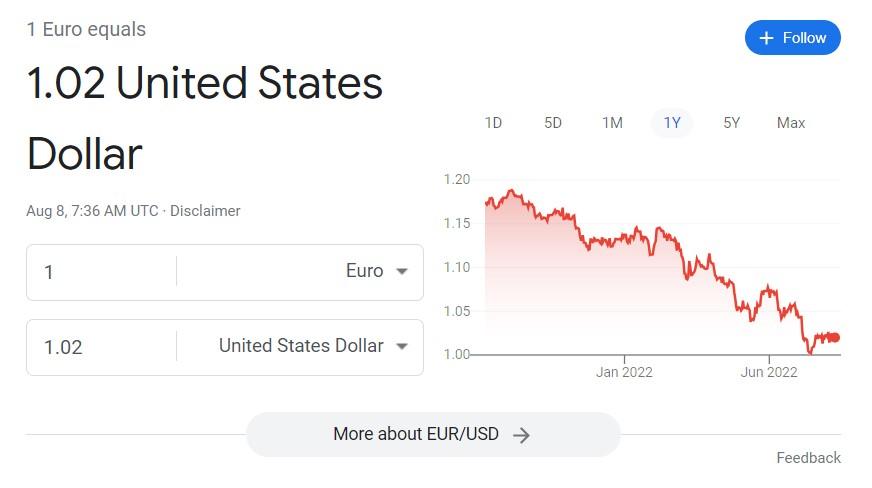This screenshot has width=872, height=488.
Task: Open United States Dollar currency dropdown
Action: tap(313, 346)
